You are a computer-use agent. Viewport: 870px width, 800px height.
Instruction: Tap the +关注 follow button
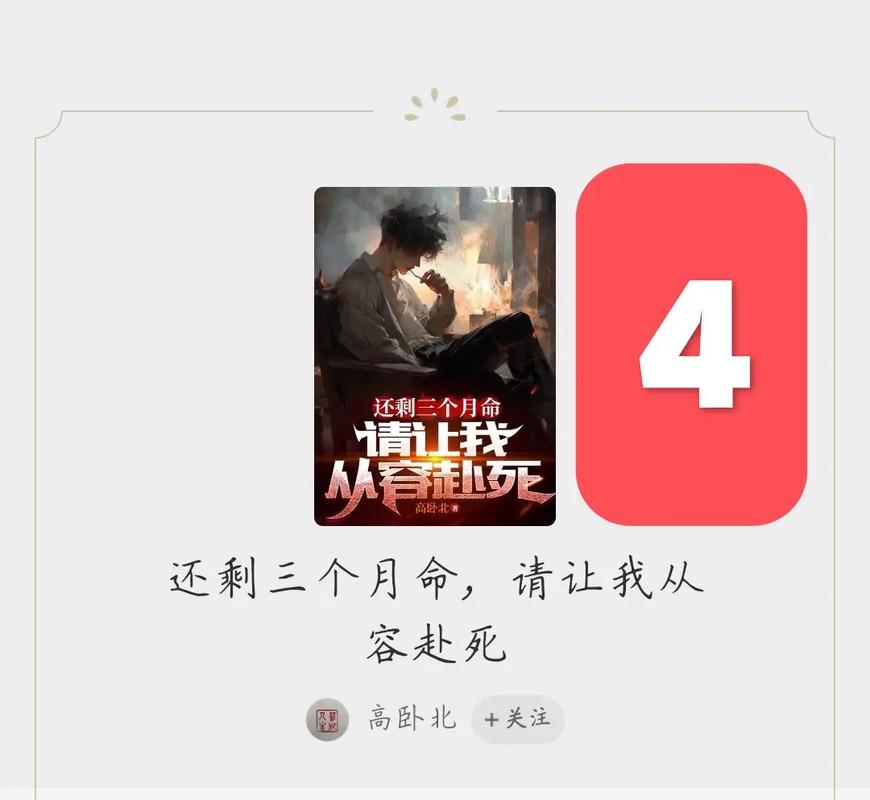click(517, 719)
